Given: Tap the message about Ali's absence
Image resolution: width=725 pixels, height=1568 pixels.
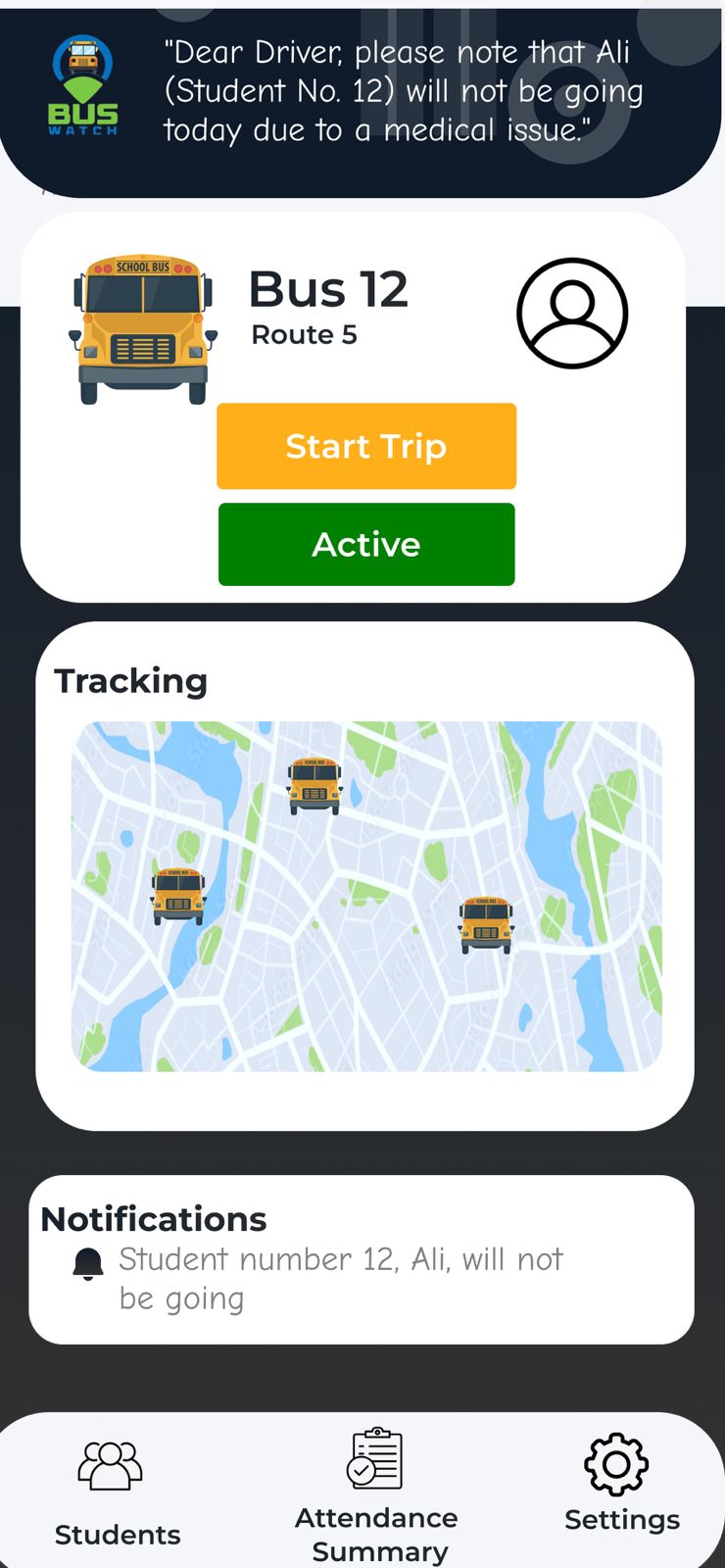Looking at the screenshot, I should 405,90.
